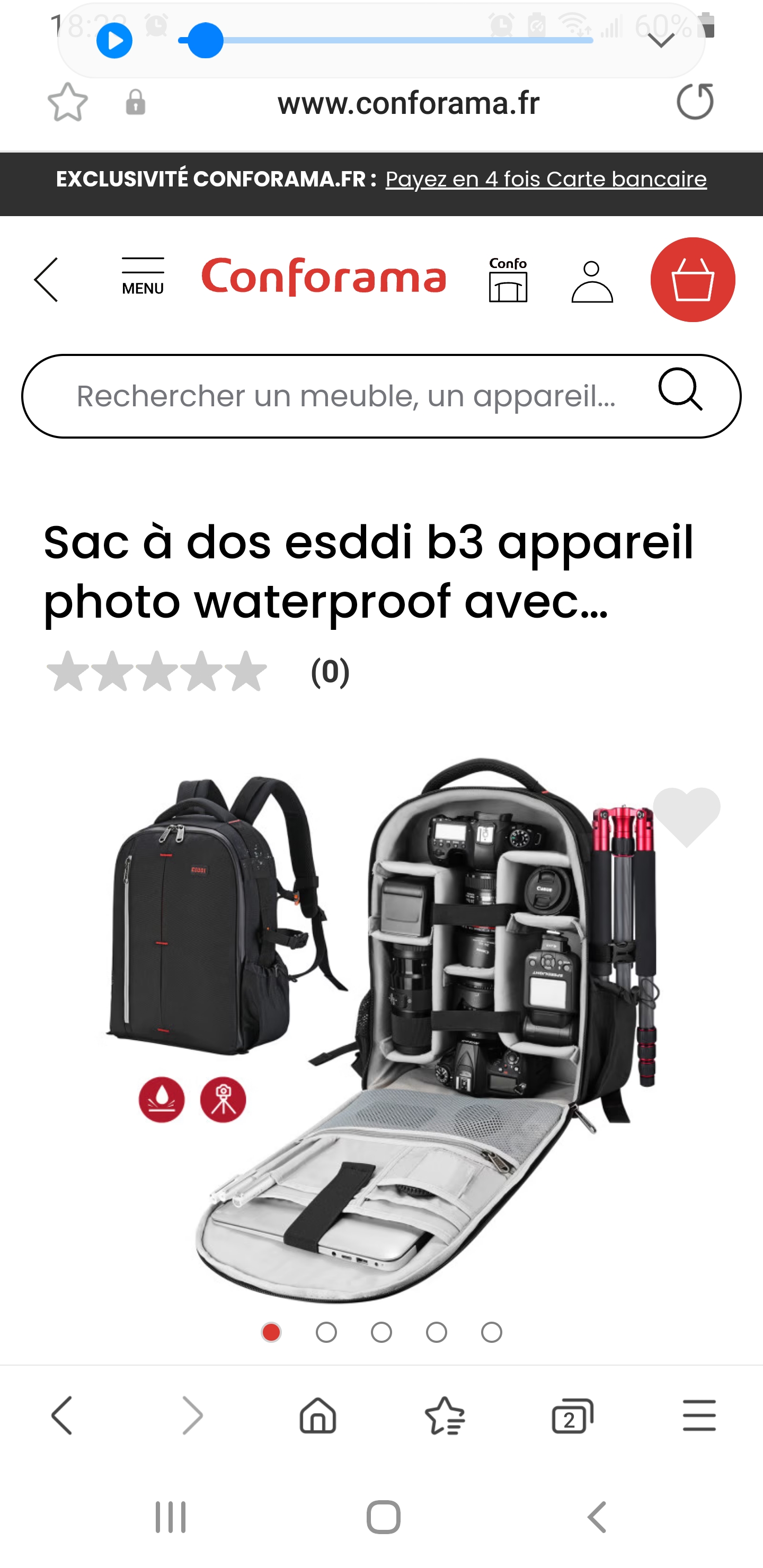Open the backpack product image
This screenshot has width=763, height=1568.
click(x=381, y=1029)
